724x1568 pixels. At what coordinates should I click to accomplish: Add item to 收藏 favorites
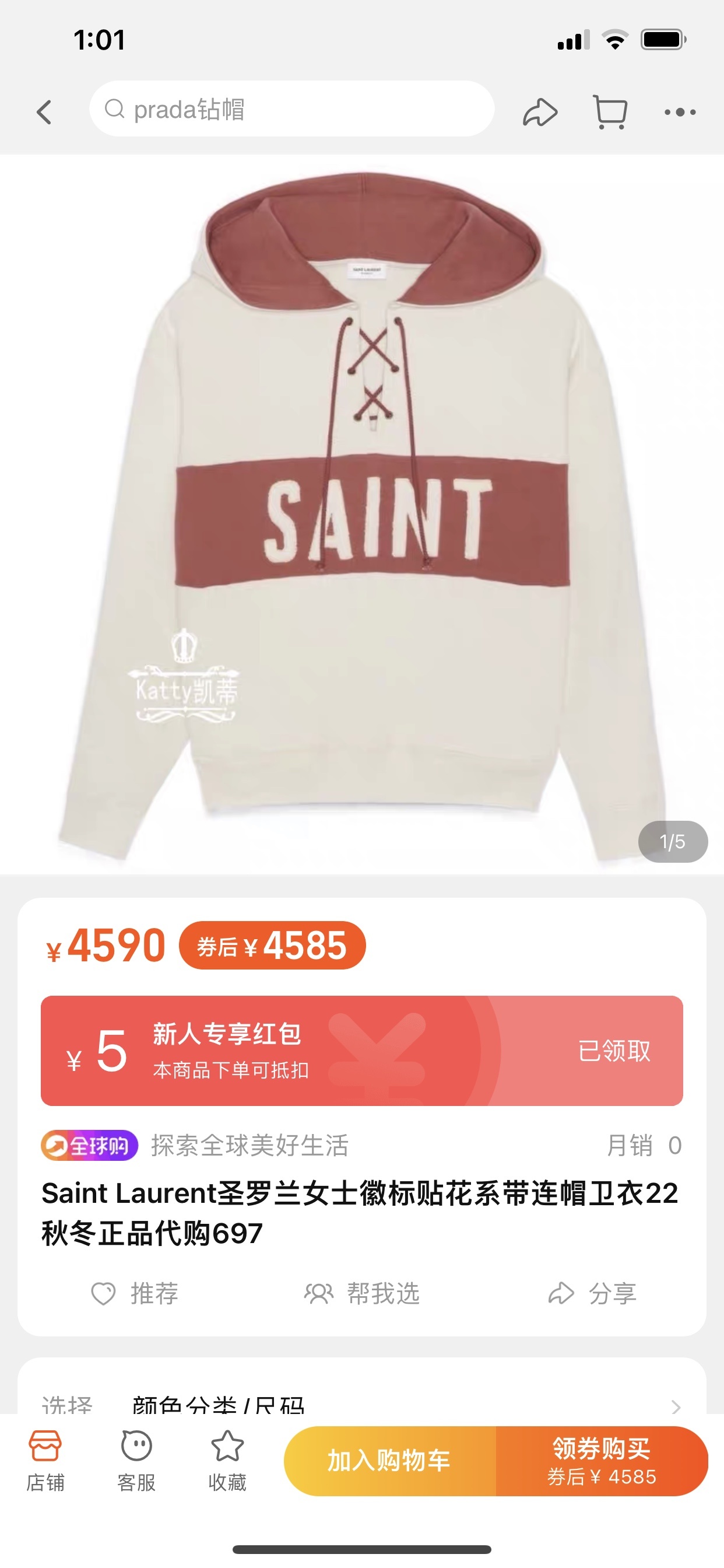coord(227,1459)
